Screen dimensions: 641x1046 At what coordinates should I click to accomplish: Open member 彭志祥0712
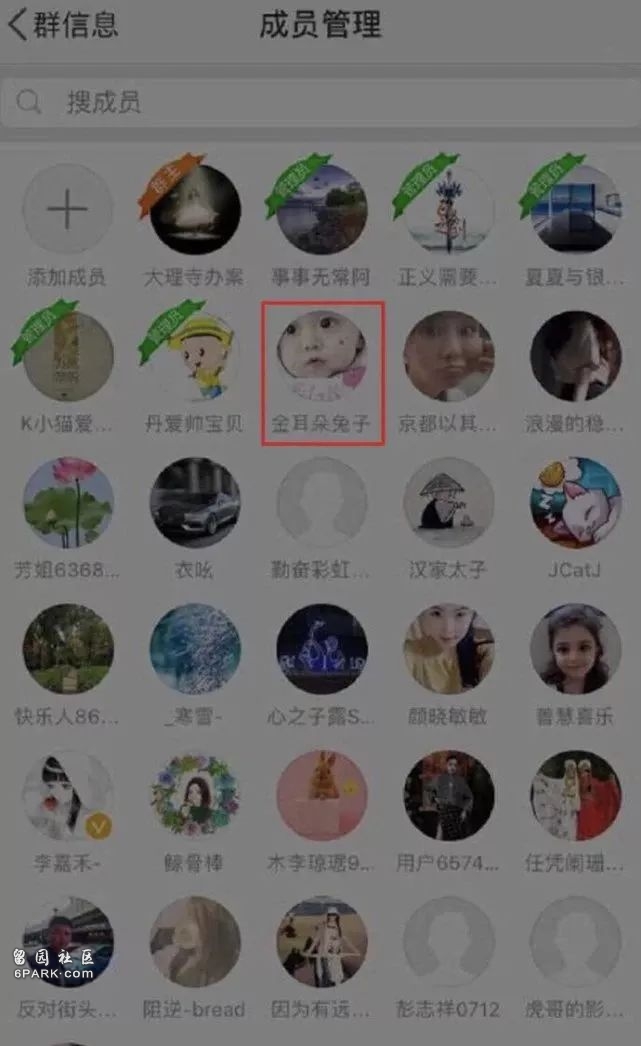tap(449, 941)
